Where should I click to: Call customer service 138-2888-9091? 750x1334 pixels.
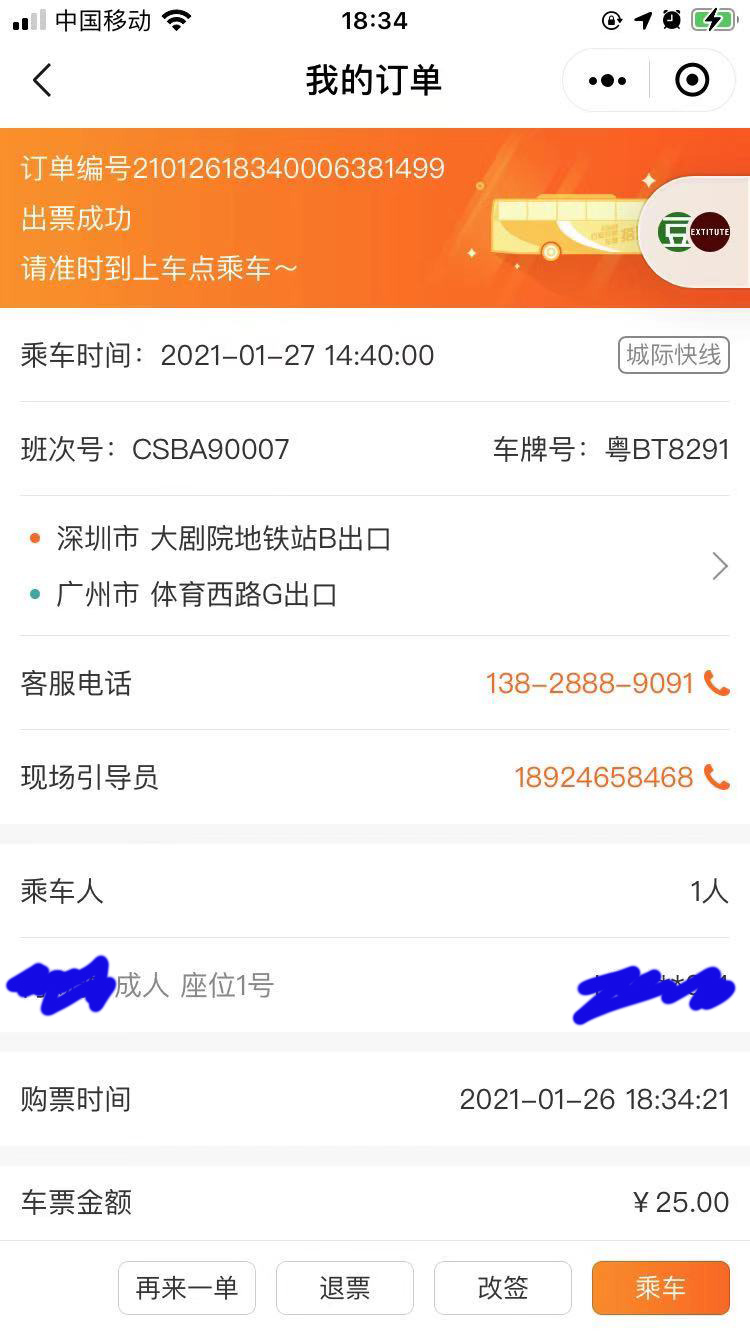[606, 683]
